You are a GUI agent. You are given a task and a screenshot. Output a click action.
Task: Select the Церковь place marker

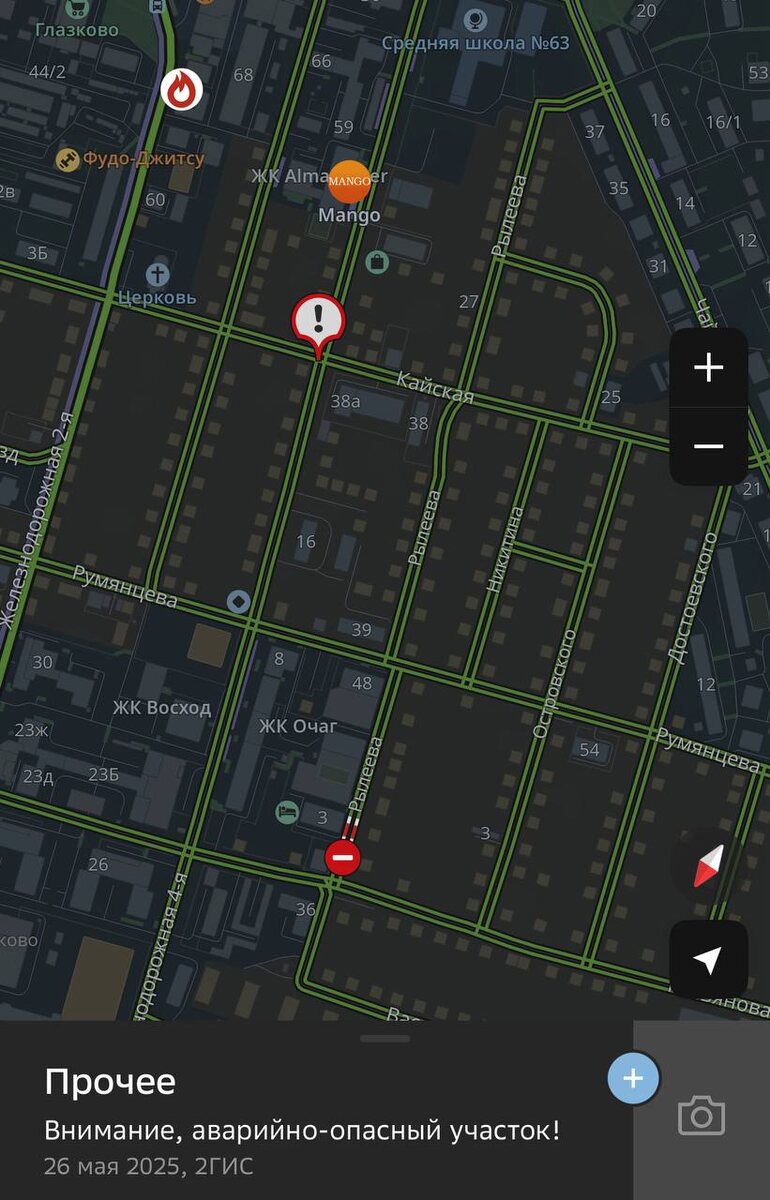157,274
